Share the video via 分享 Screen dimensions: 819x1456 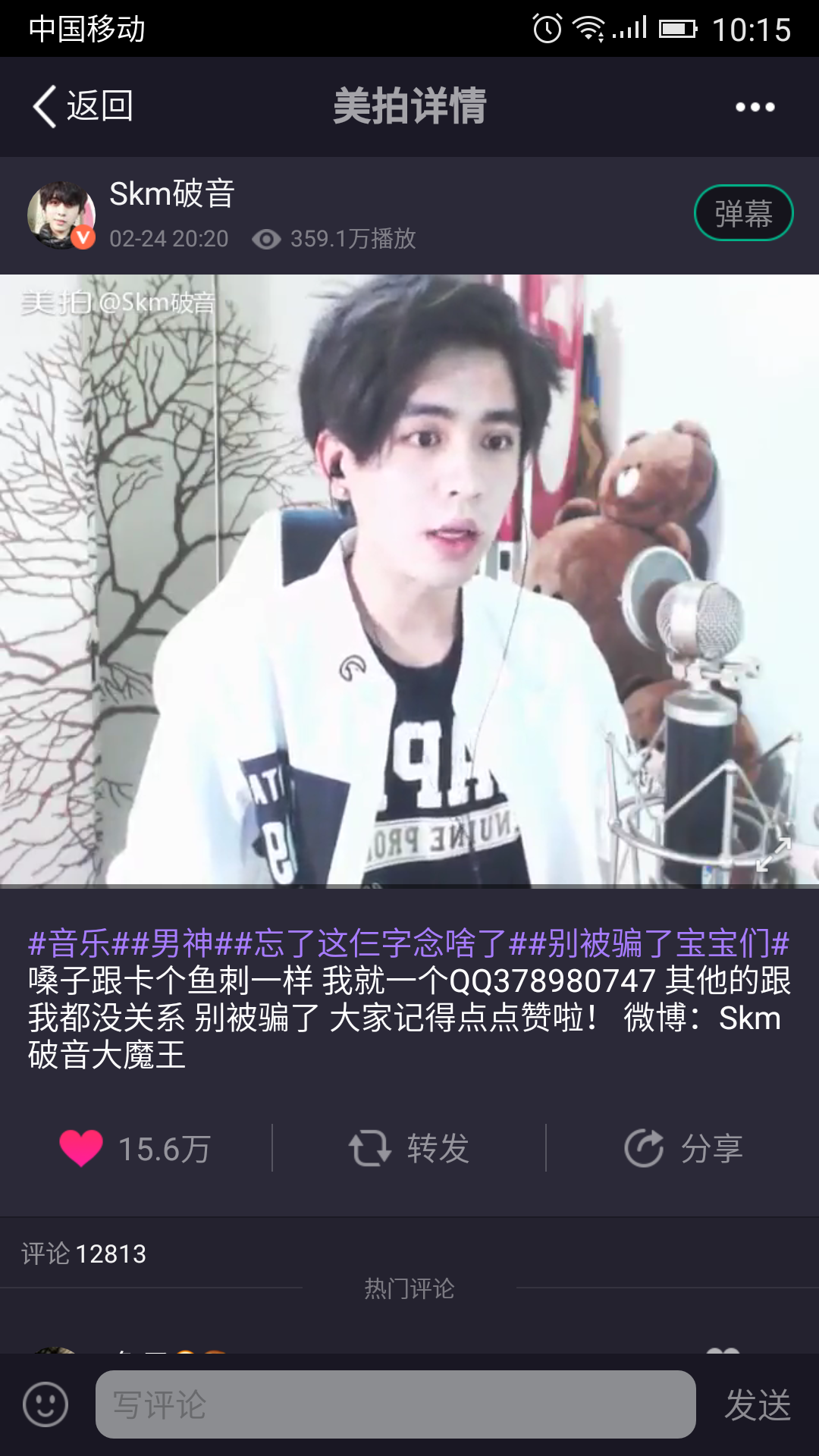pos(682,1147)
